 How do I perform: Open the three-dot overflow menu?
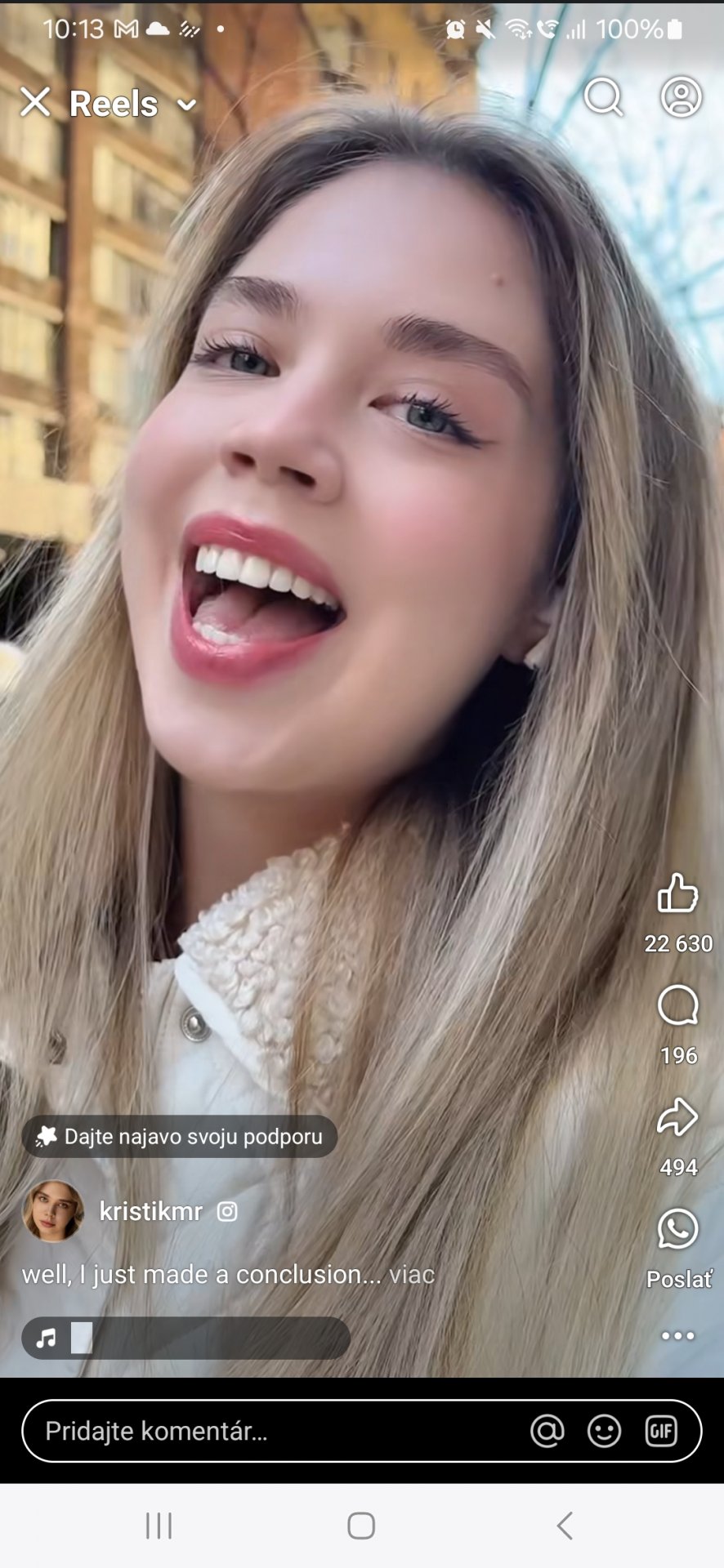[x=677, y=1336]
